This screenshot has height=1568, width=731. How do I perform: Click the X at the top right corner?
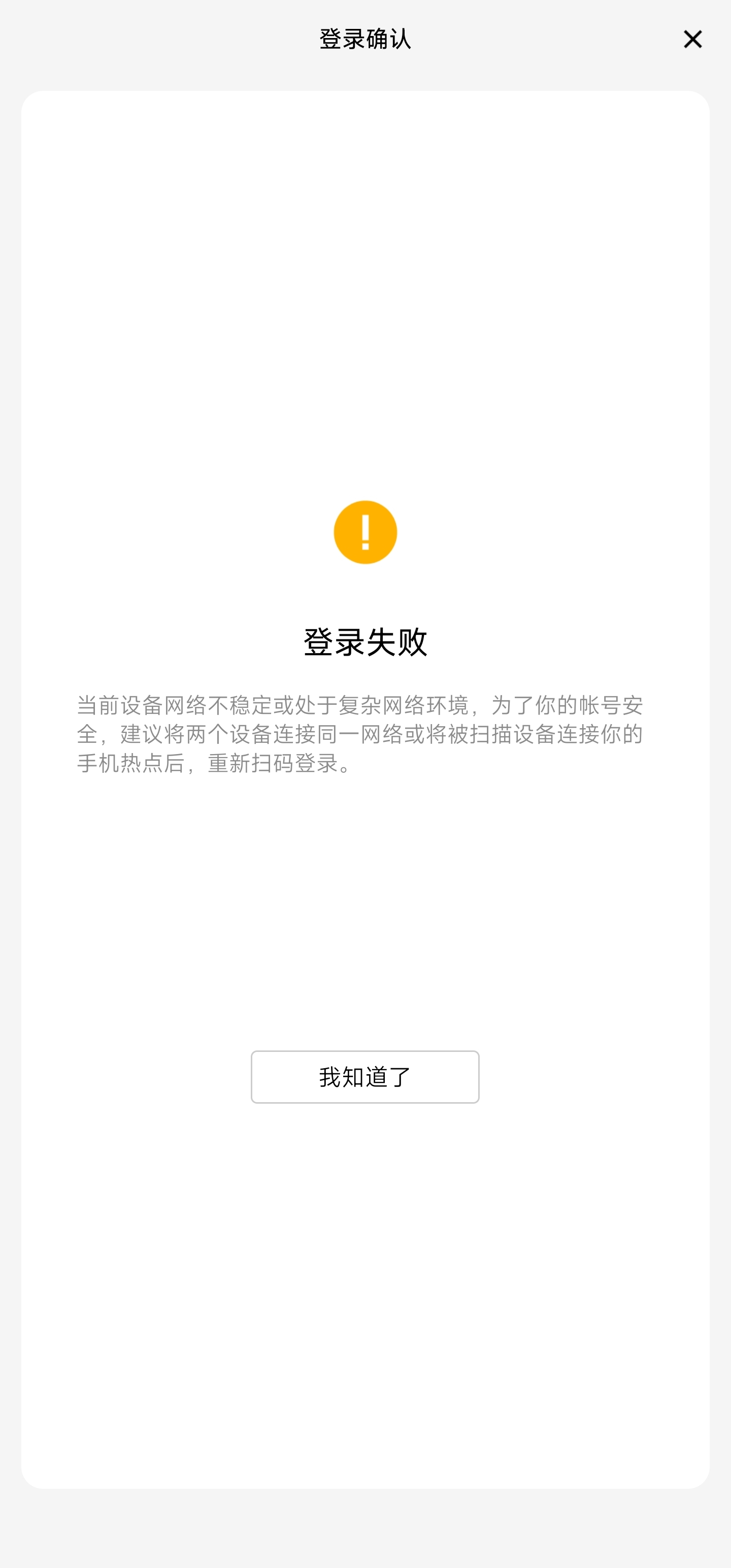tap(692, 39)
